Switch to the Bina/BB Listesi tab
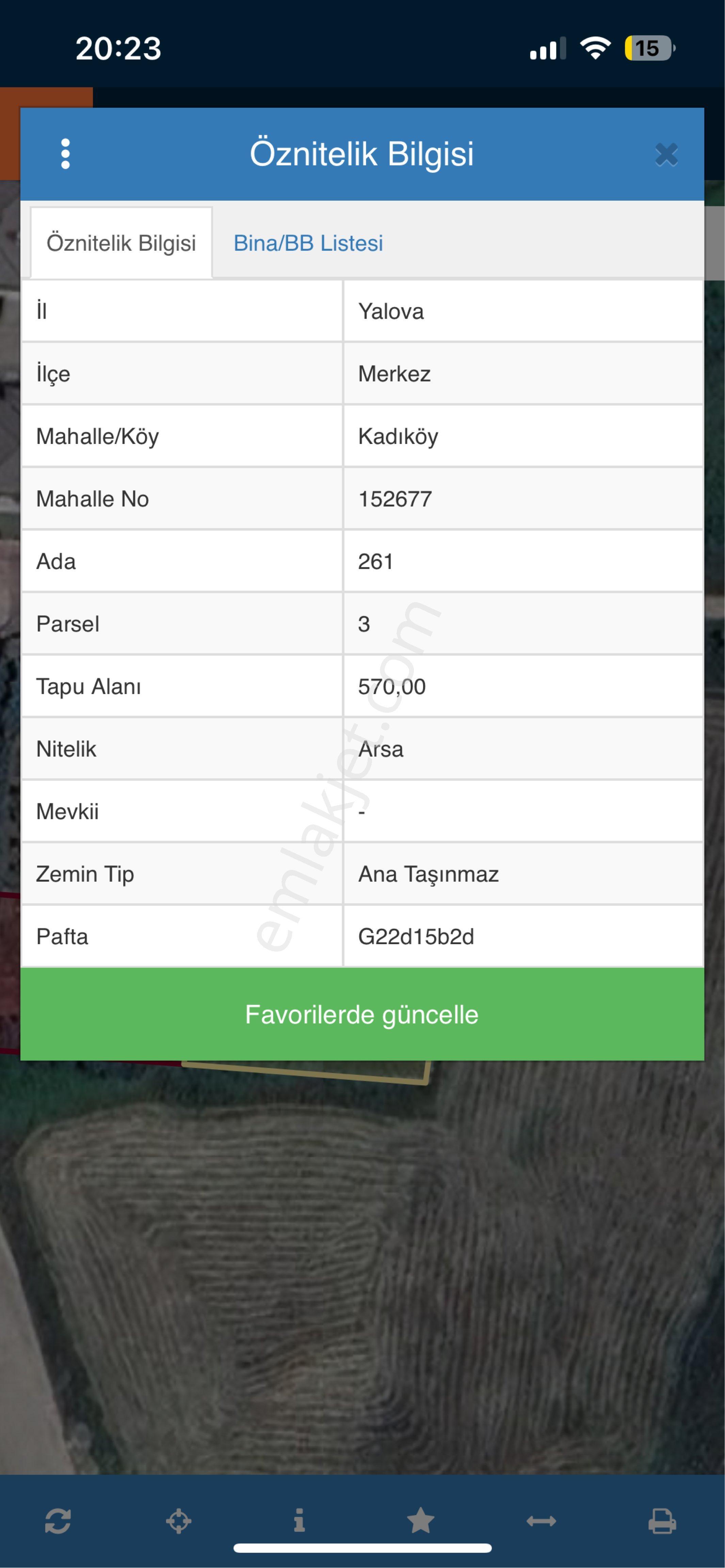Screen dimensions: 725x1568 [308, 243]
